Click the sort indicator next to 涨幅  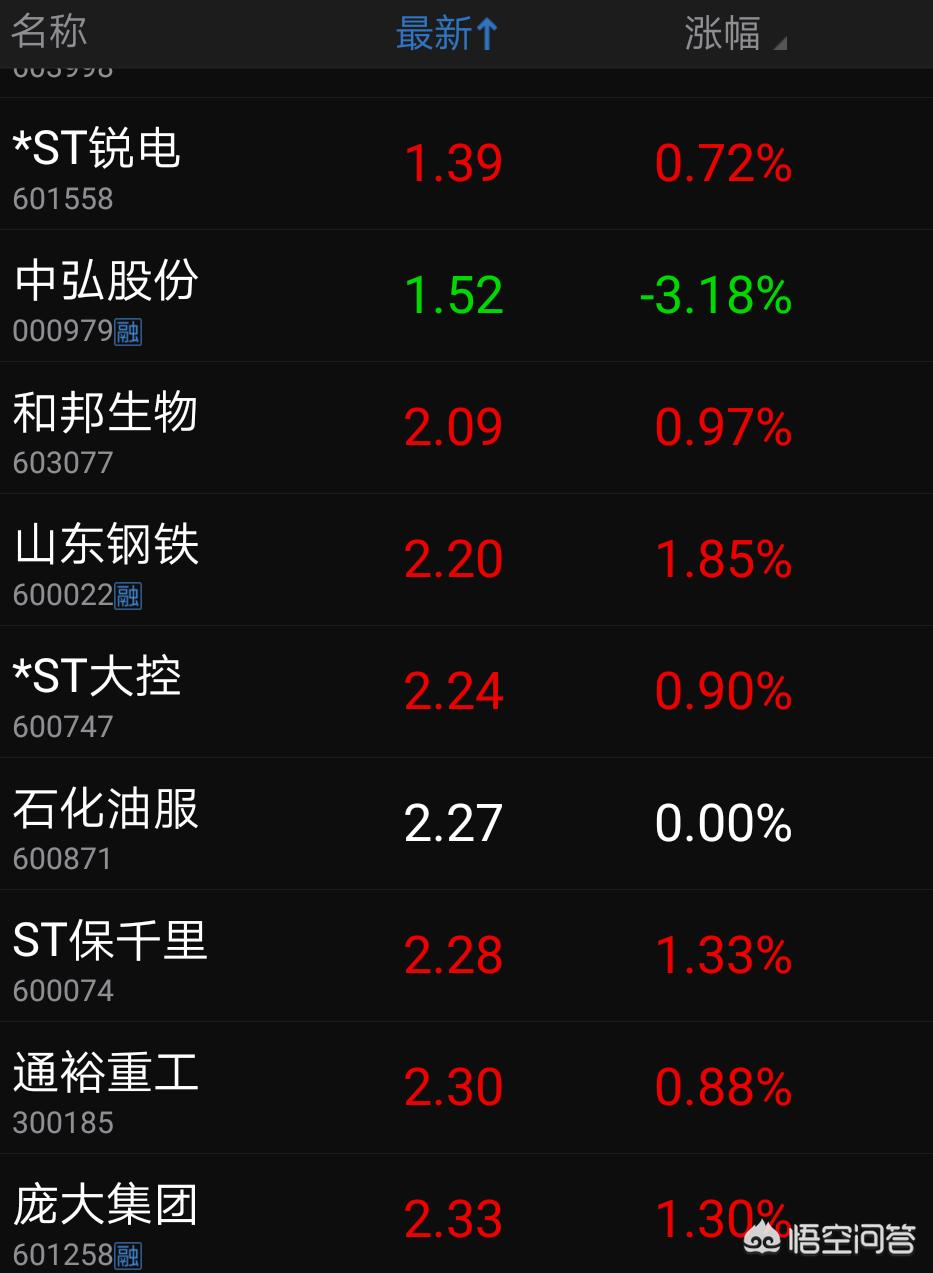781,44
